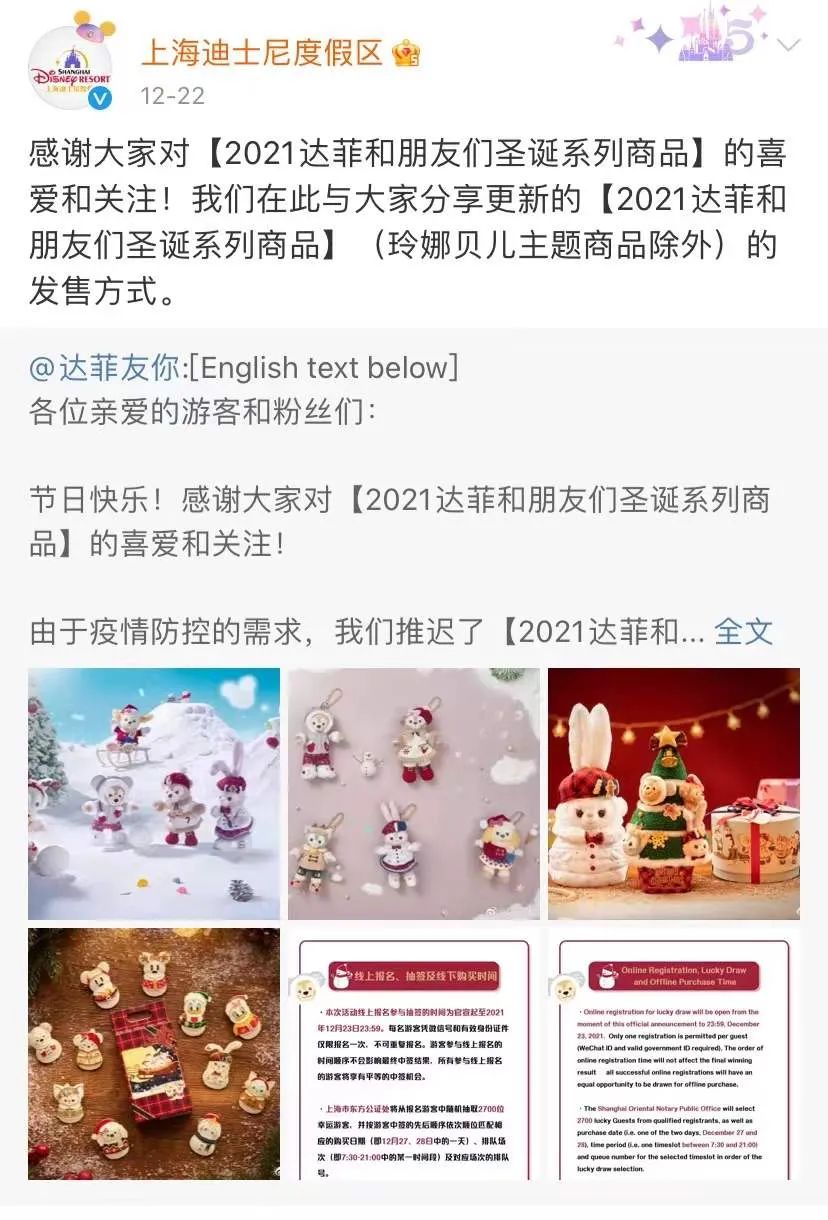Open 上海迪士尼度假区 profile avatar
Image resolution: width=828 pixels, height=1220 pixels.
pyautogui.click(x=70, y=67)
